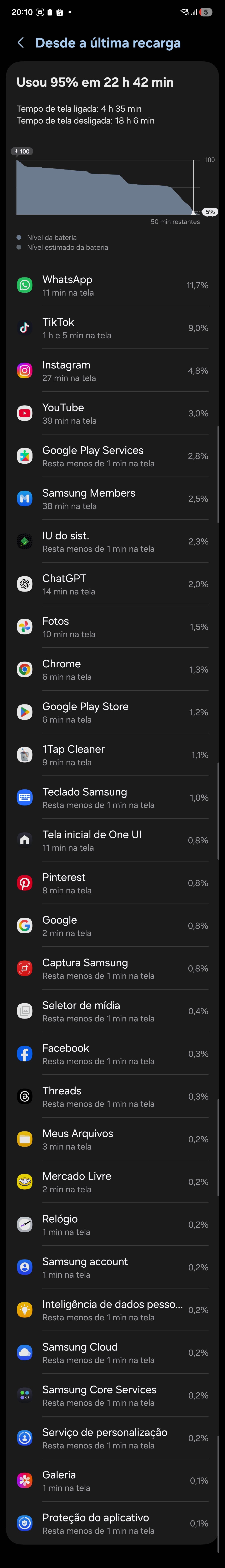View ChatGPT battery usage

tap(112, 584)
